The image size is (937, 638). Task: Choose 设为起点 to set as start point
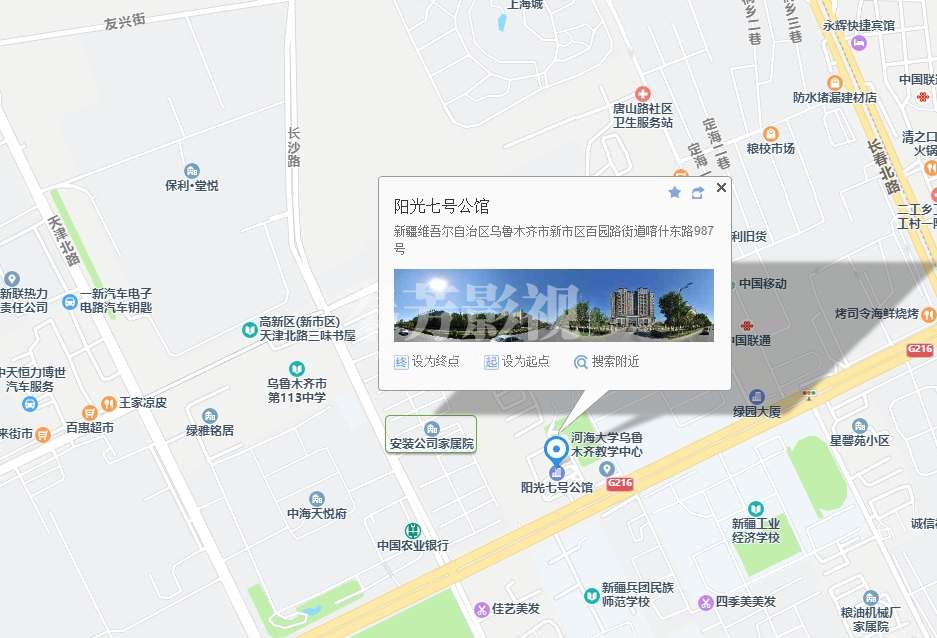tap(517, 361)
